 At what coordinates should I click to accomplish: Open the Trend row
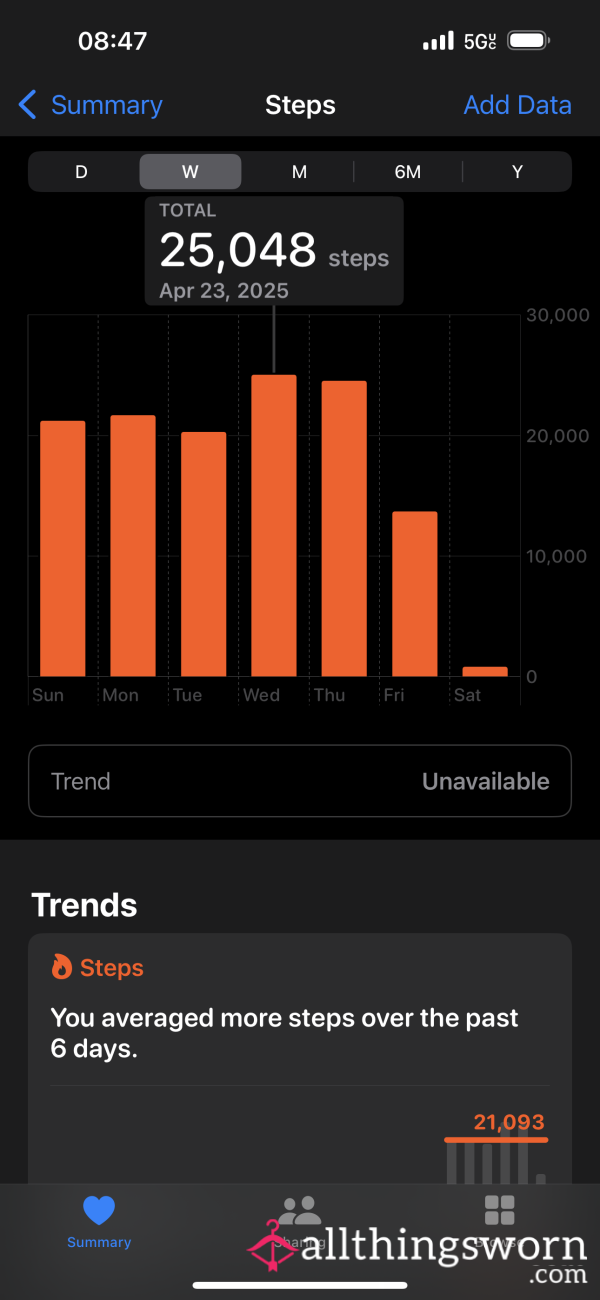tap(300, 781)
